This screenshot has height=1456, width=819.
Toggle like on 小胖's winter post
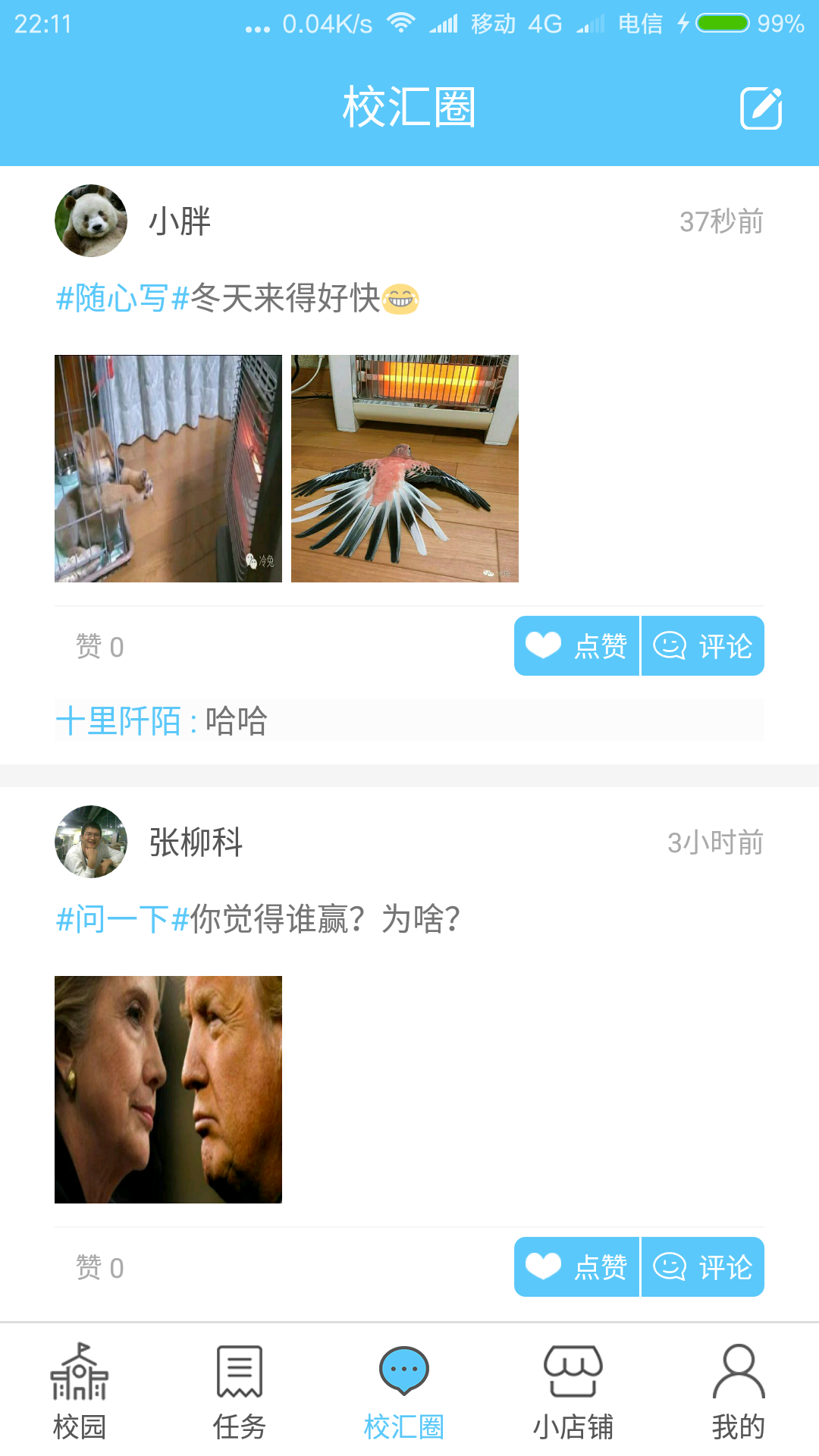coord(576,645)
